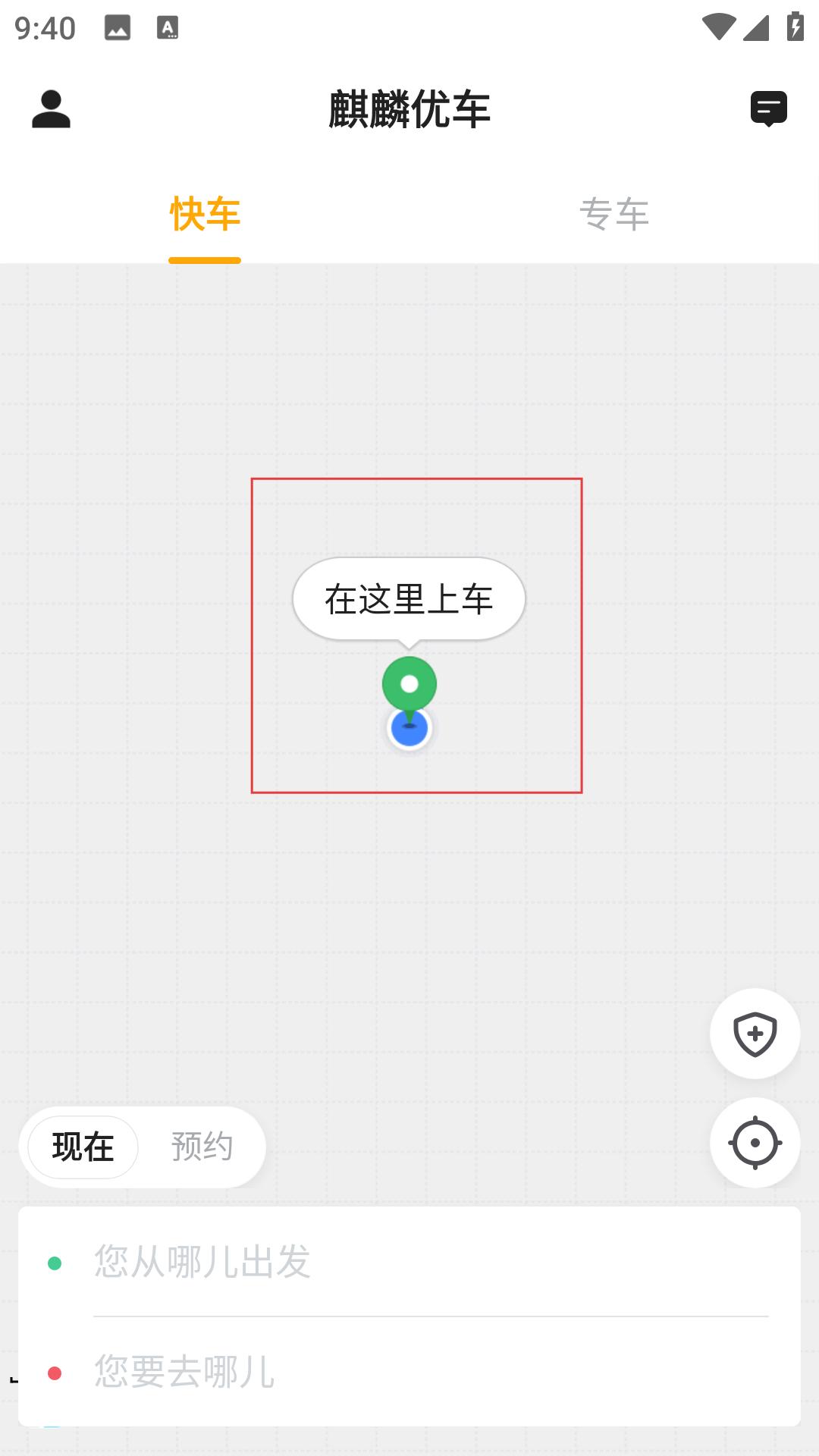The height and width of the screenshot is (1456, 819).
Task: Open the messages icon
Action: point(768,109)
